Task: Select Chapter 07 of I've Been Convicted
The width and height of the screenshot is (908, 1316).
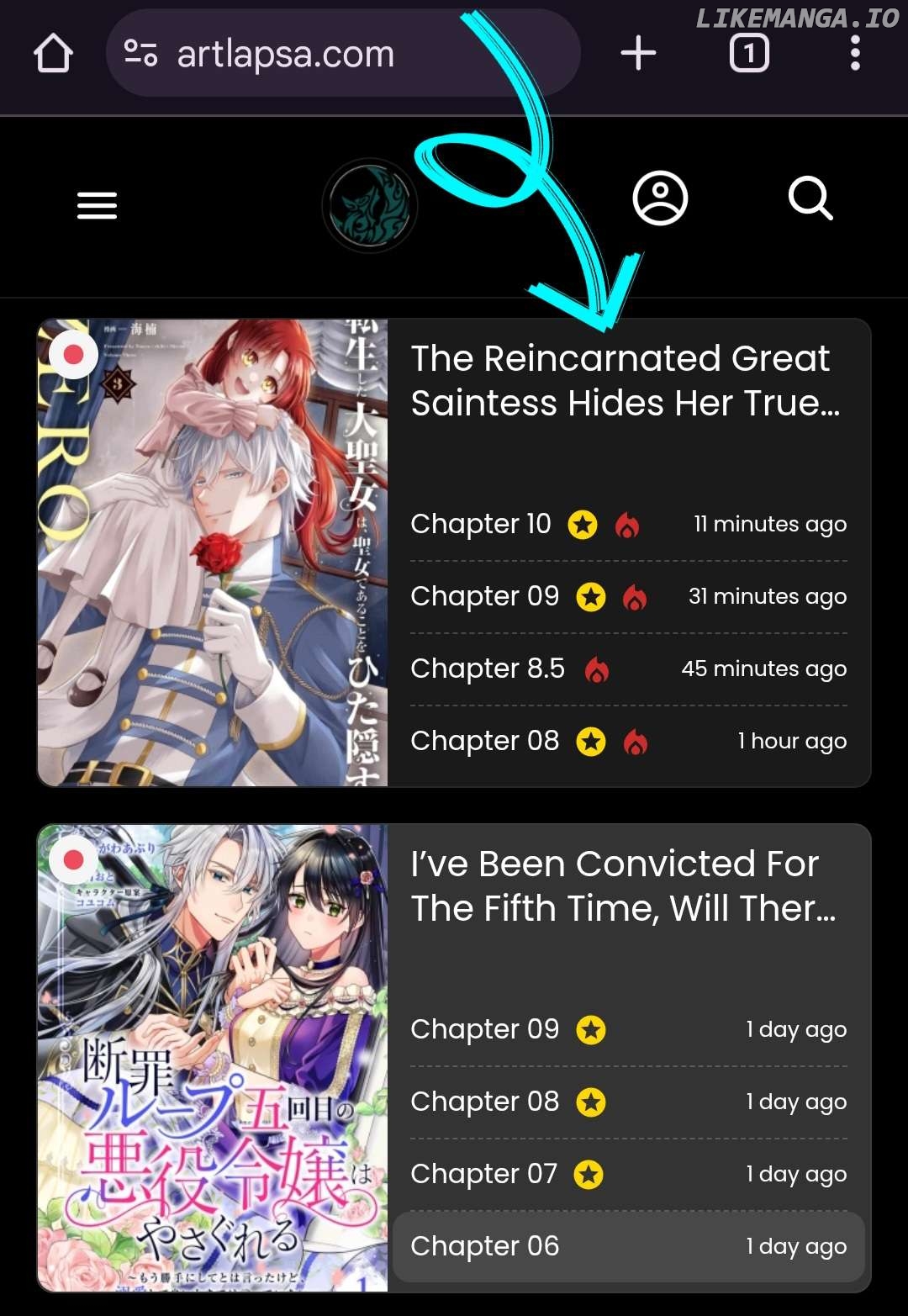Action: 483,1174
